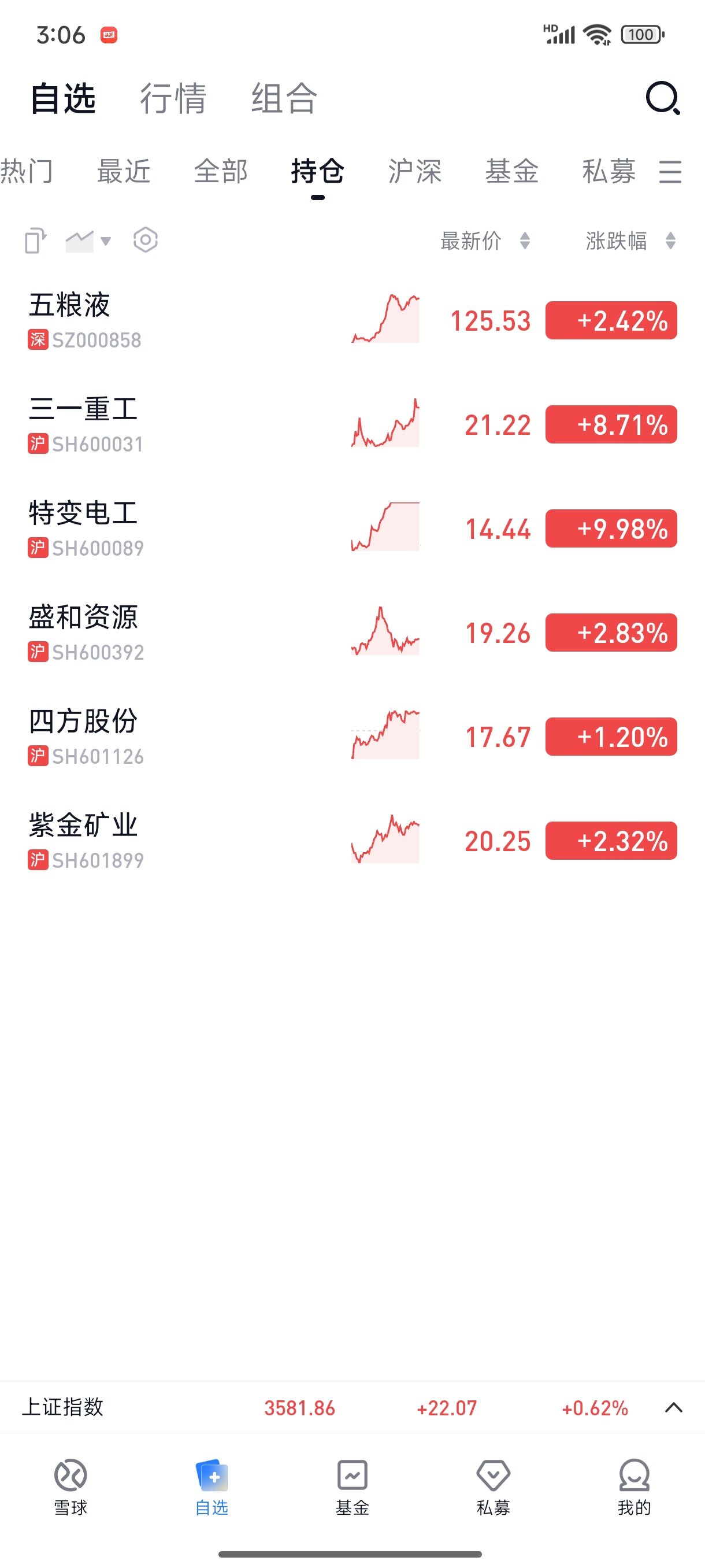This screenshot has height=1568, width=705.
Task: Select the 全部 category tab
Action: click(x=221, y=171)
